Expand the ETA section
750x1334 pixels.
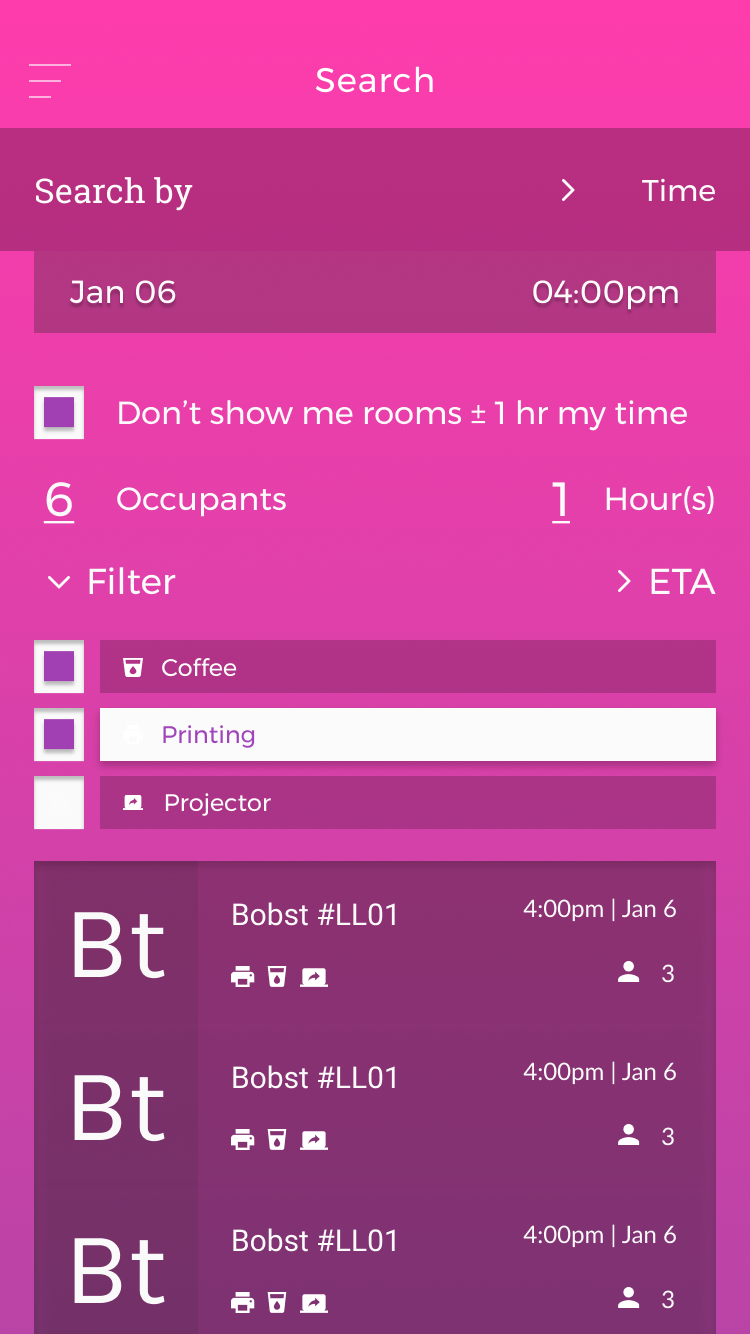point(623,581)
